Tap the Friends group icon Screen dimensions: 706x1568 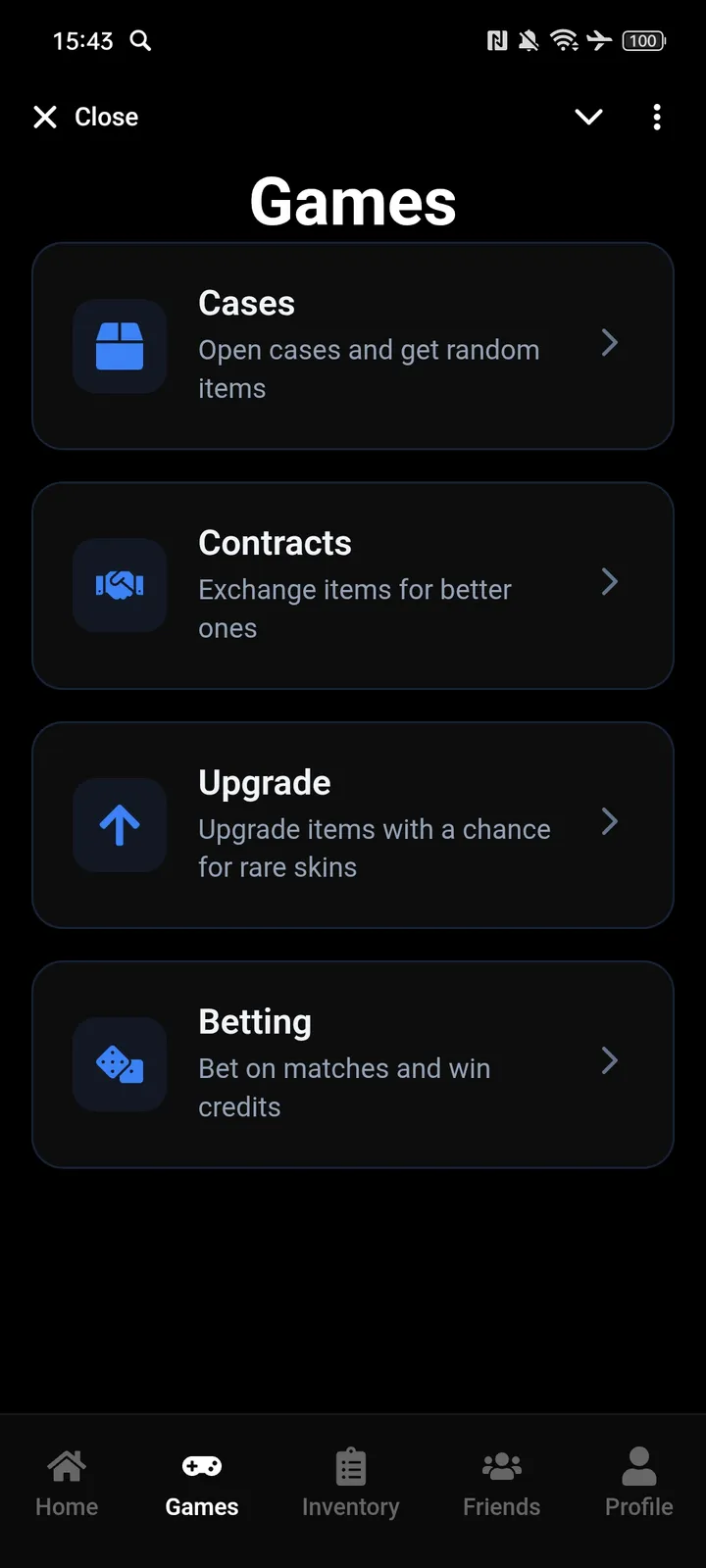coord(501,1465)
